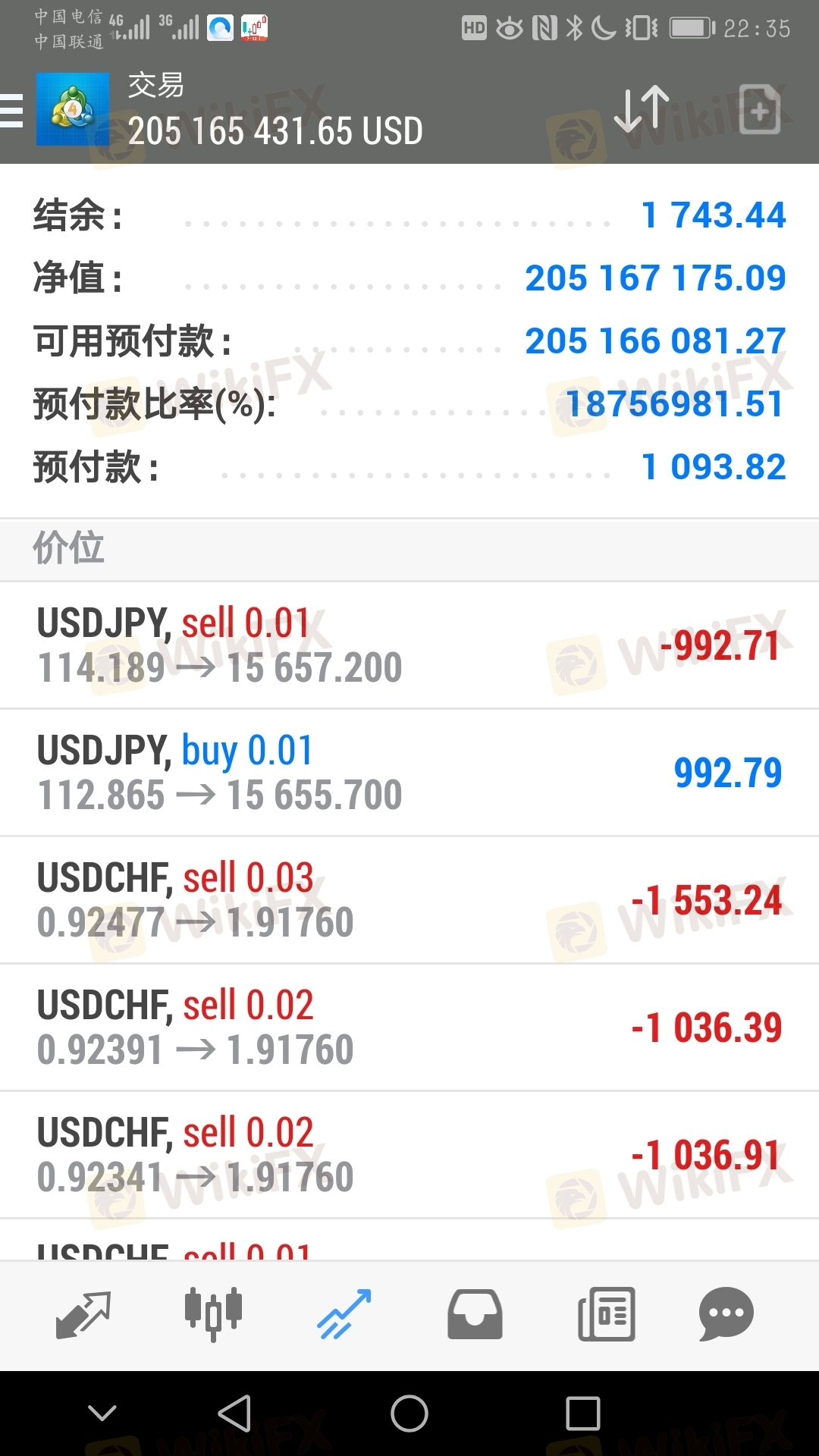Go to the home screen
Viewport: 819px width, 1456px height.
(x=409, y=1414)
